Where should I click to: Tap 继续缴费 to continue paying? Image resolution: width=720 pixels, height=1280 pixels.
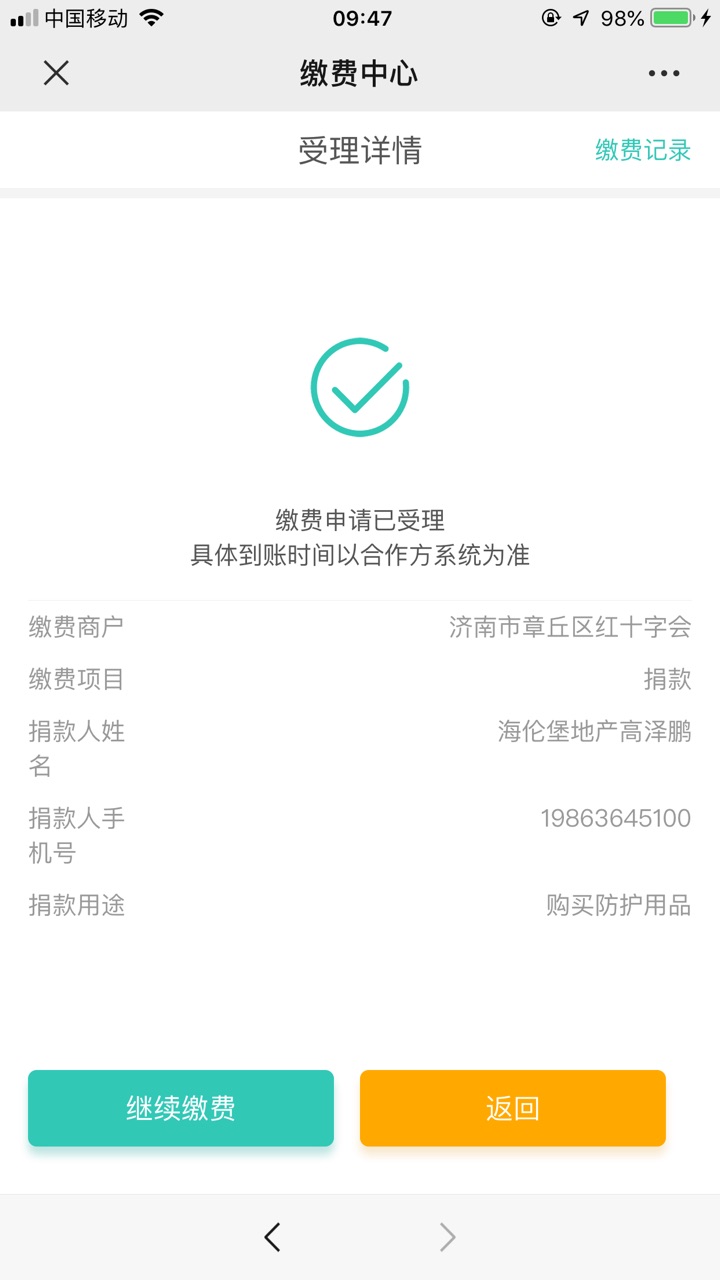point(181,1108)
